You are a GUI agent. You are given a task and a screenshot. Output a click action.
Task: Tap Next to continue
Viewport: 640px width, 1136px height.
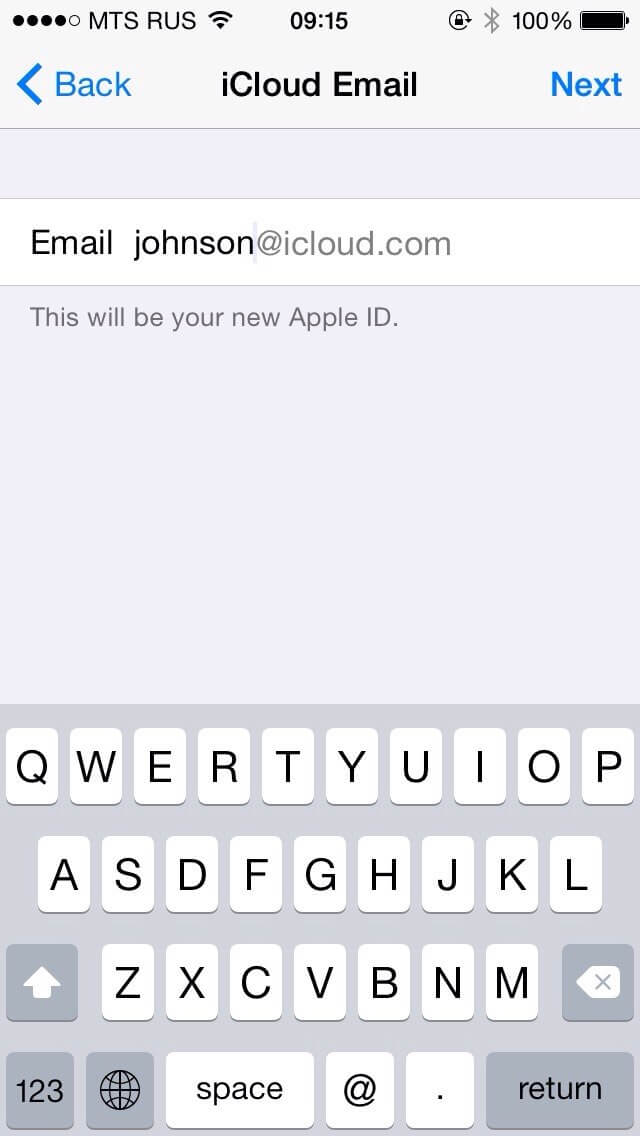point(586,85)
